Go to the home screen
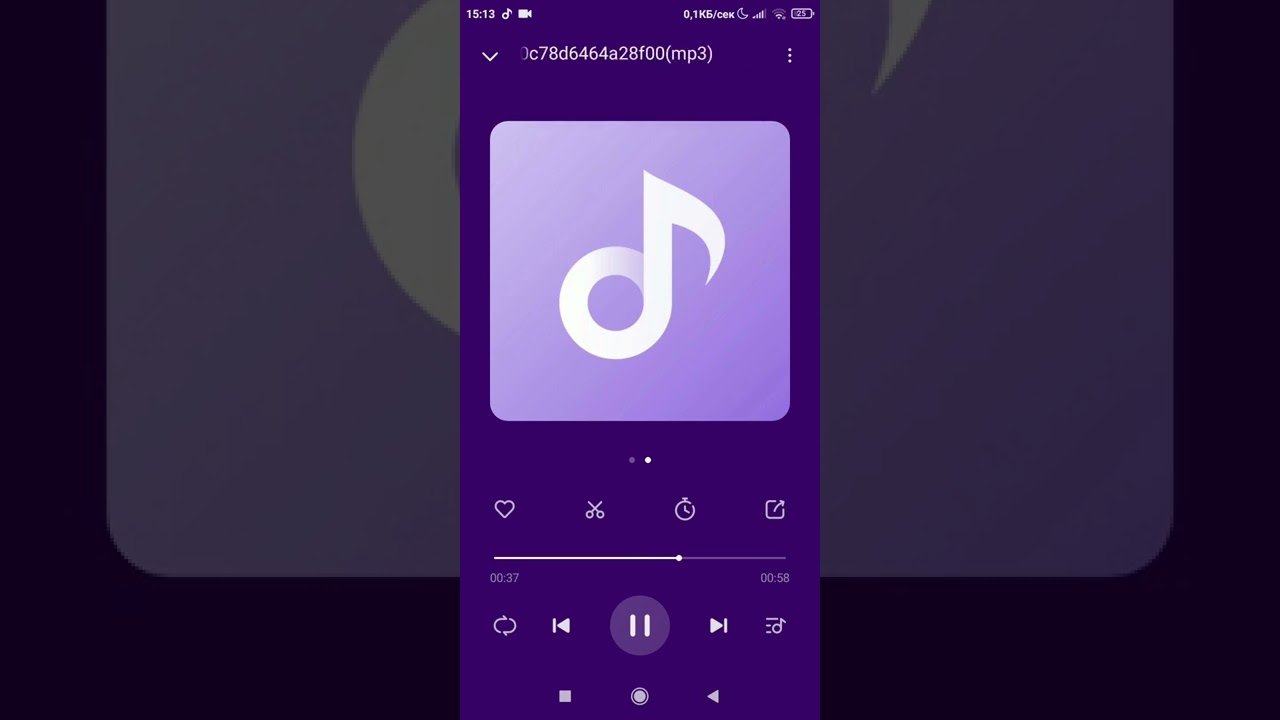Image resolution: width=1280 pixels, height=720 pixels. (640, 696)
